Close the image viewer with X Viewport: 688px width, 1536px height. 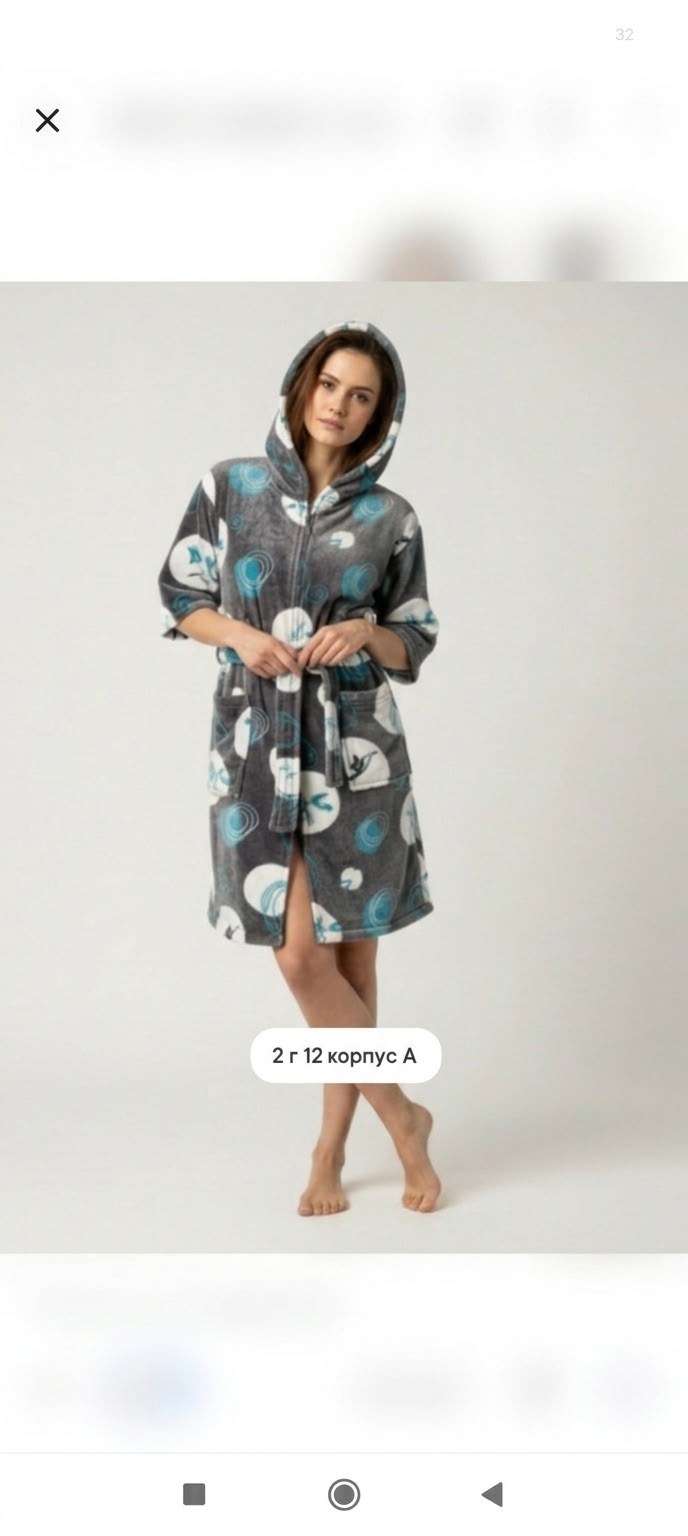(x=47, y=121)
